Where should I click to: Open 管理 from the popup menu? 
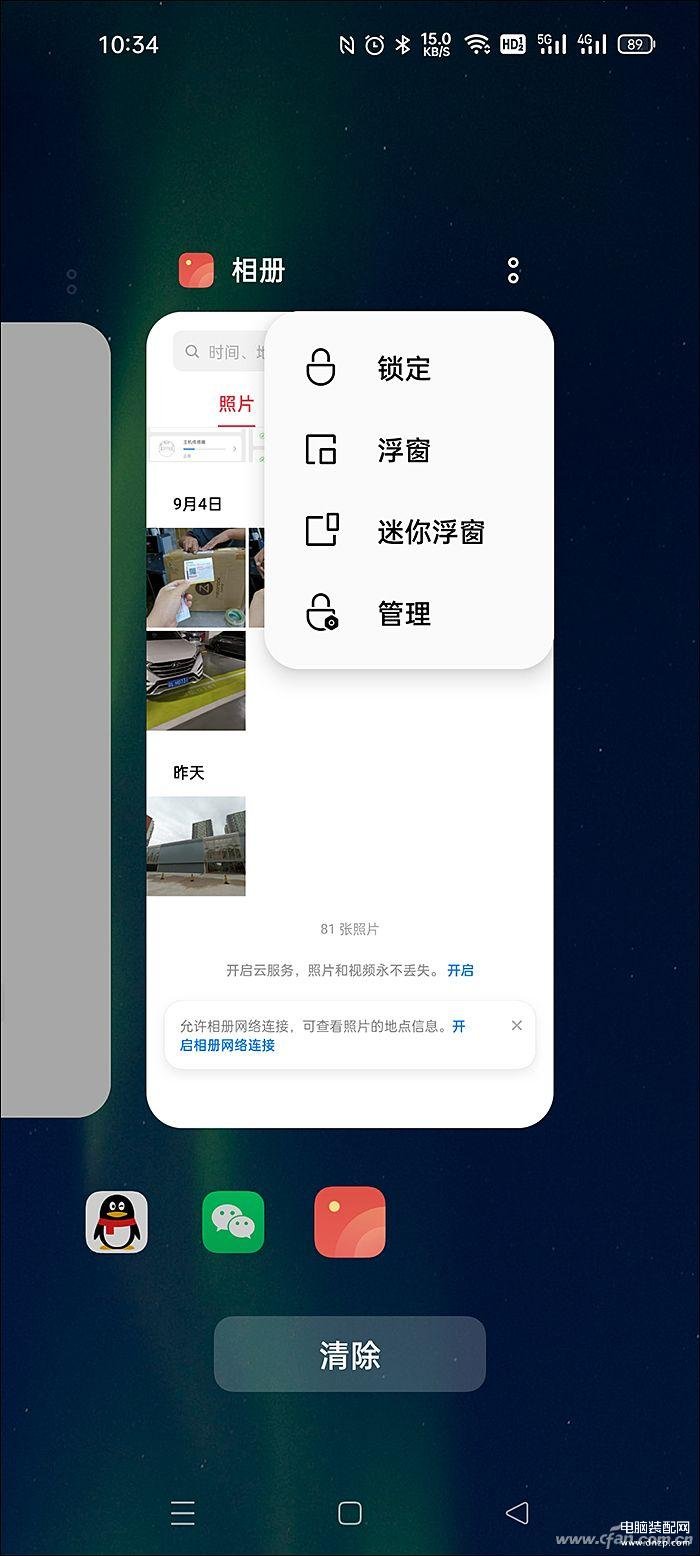click(409, 613)
